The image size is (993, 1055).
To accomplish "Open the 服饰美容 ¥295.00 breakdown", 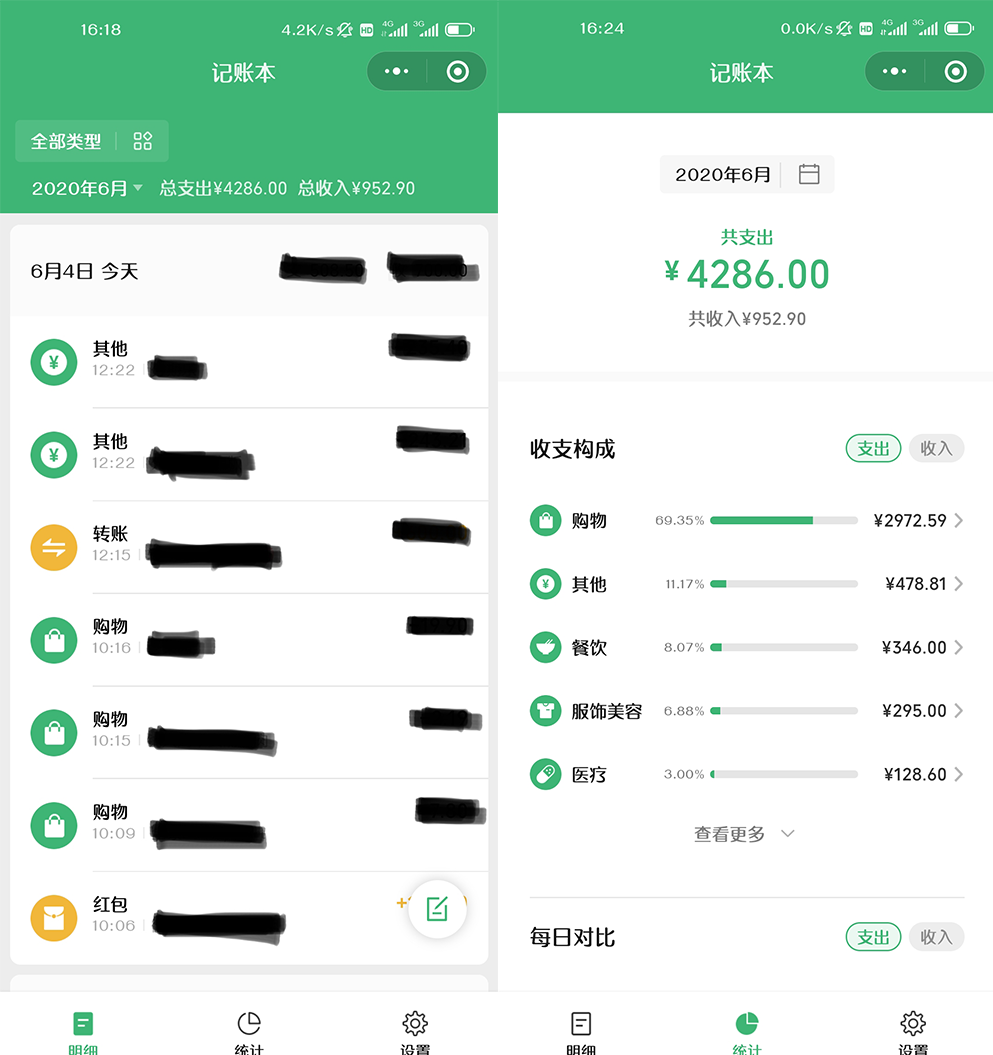I will pyautogui.click(x=746, y=711).
